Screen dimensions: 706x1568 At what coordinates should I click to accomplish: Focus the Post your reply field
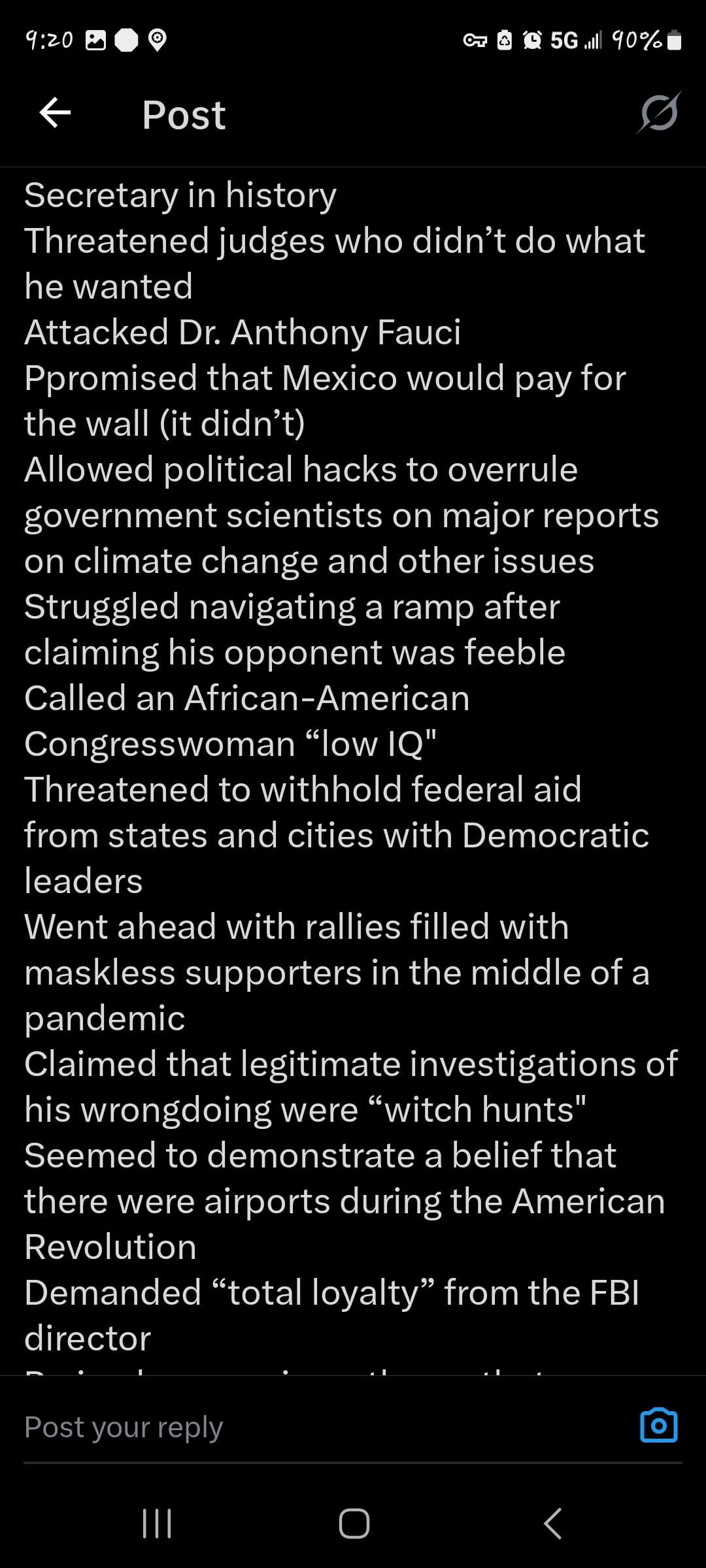click(x=314, y=1427)
